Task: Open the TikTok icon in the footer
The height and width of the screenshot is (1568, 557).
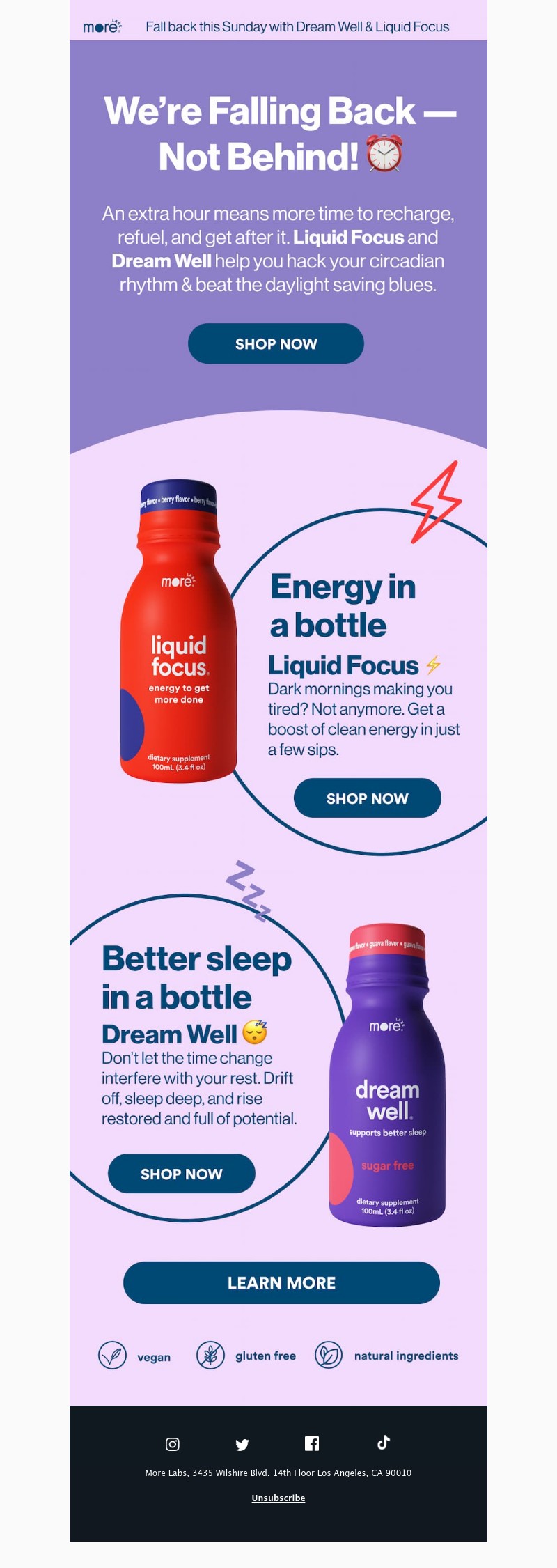Action: [384, 1443]
